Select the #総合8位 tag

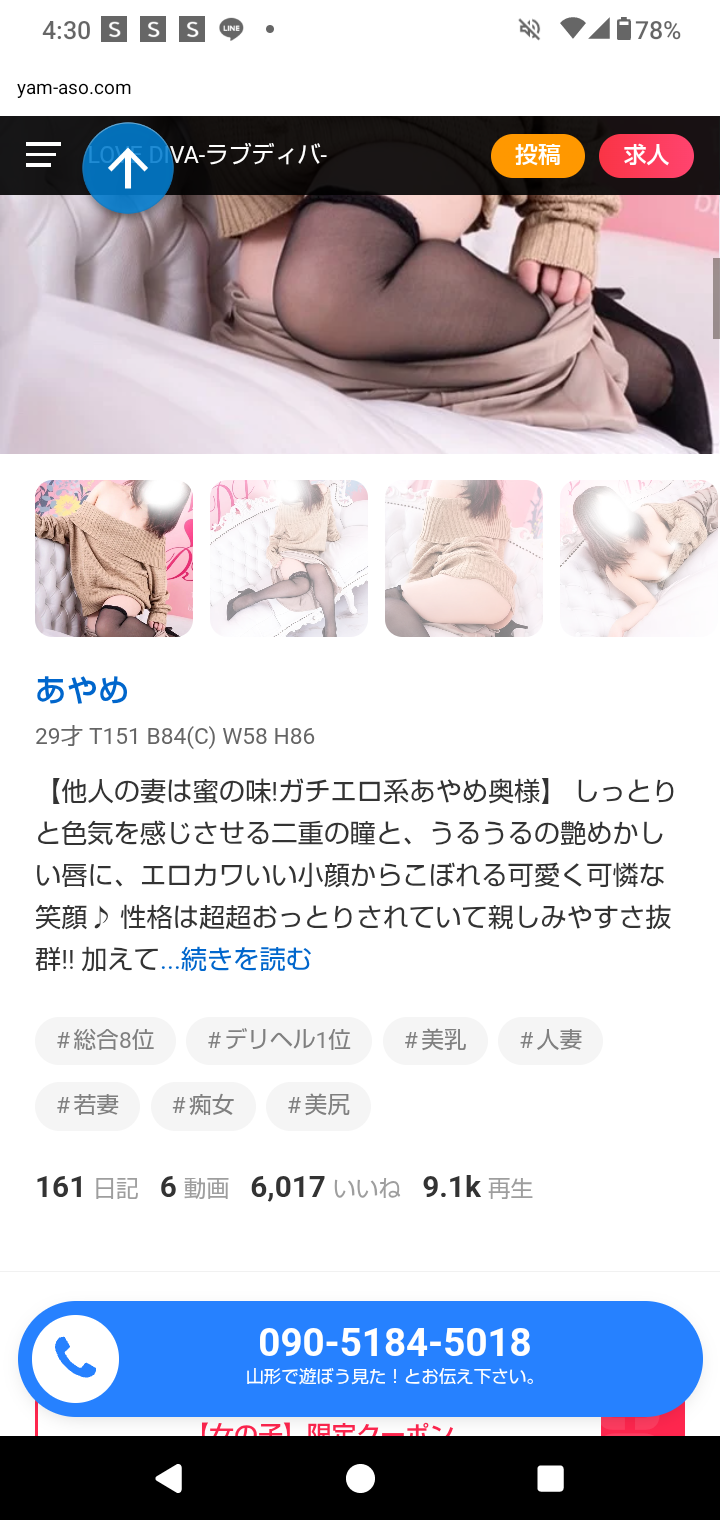(105, 1040)
